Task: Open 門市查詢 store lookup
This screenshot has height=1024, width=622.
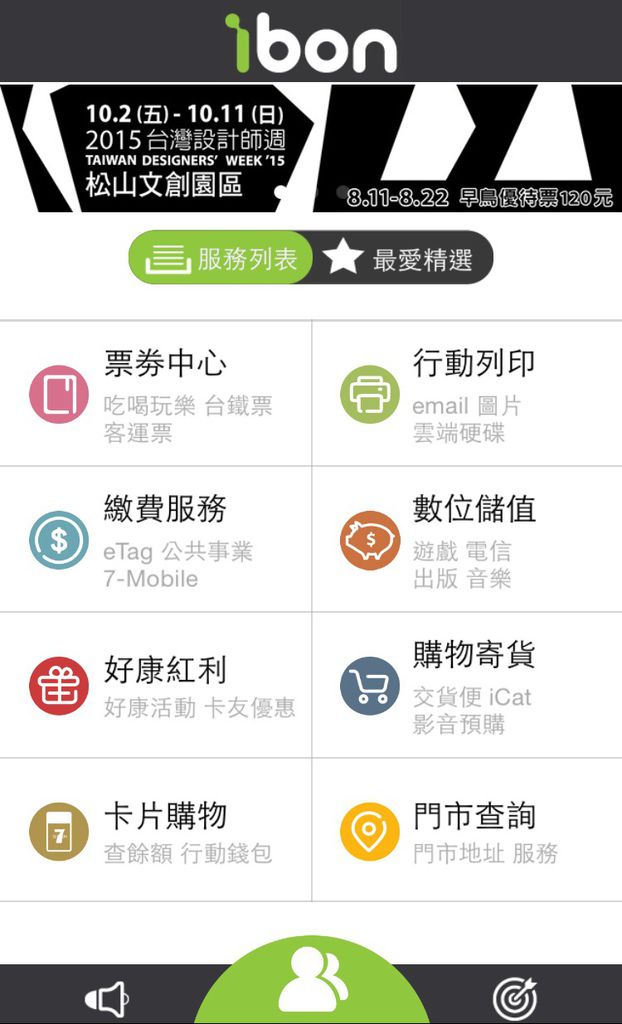Action: (x=467, y=830)
